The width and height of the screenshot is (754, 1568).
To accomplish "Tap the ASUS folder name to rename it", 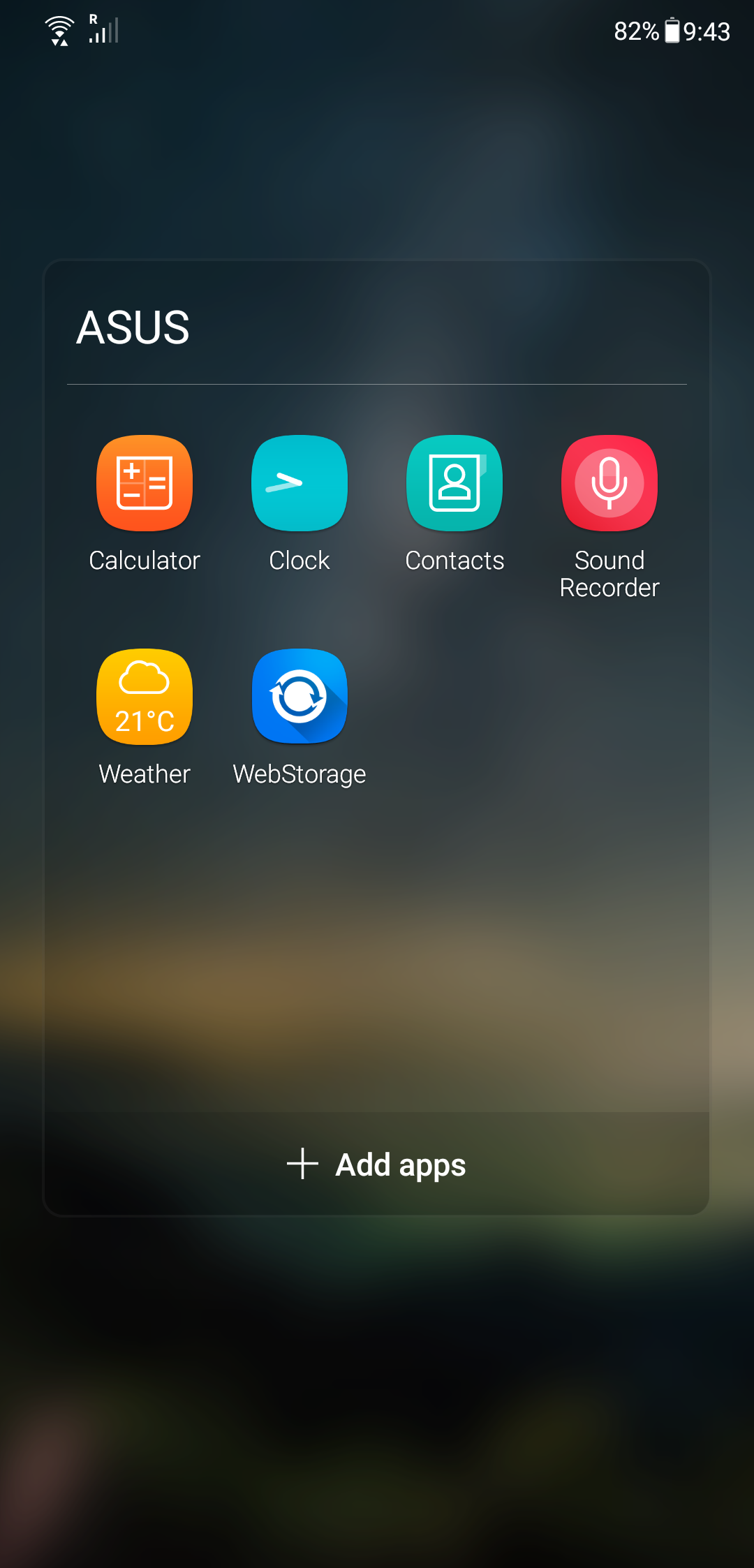I will pyautogui.click(x=133, y=327).
